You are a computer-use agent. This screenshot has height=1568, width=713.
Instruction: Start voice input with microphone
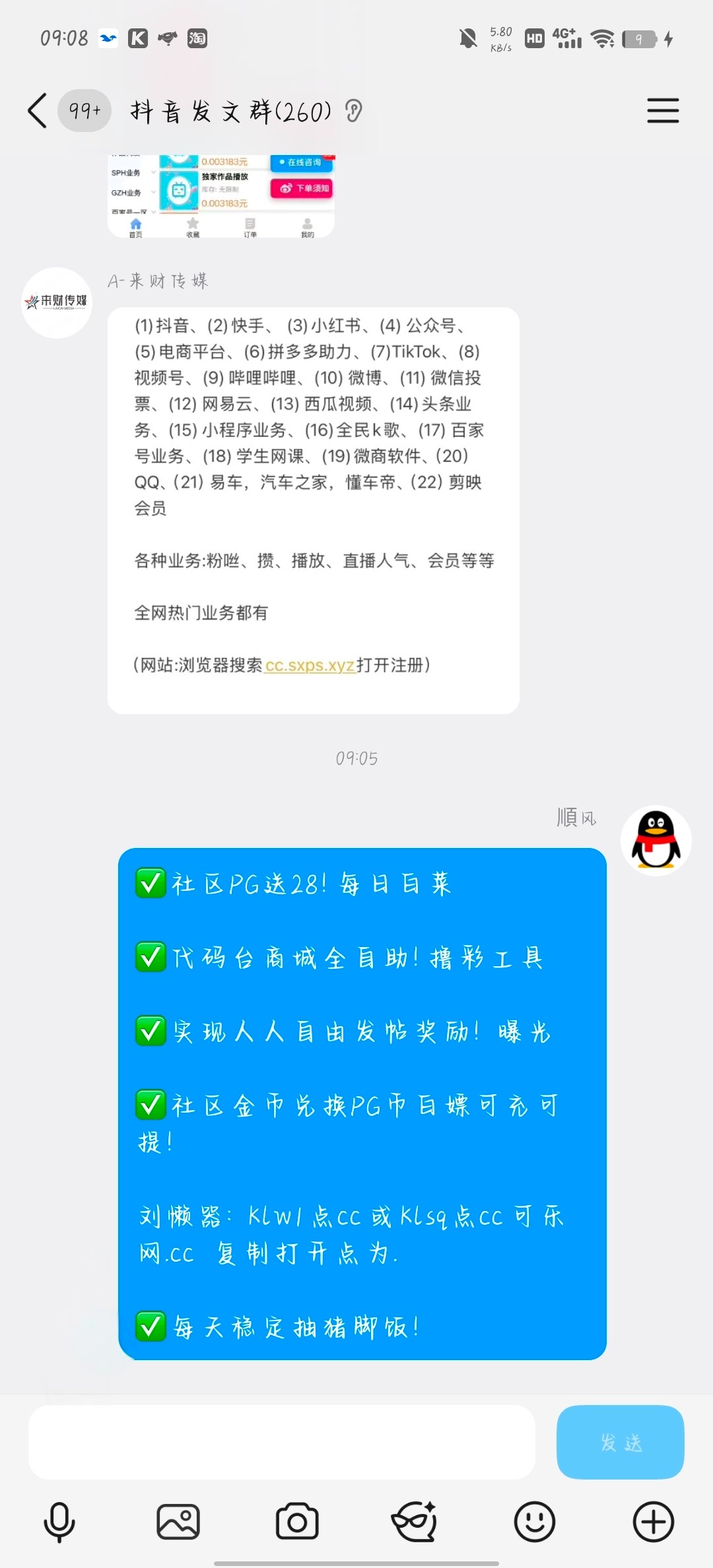[x=59, y=1522]
